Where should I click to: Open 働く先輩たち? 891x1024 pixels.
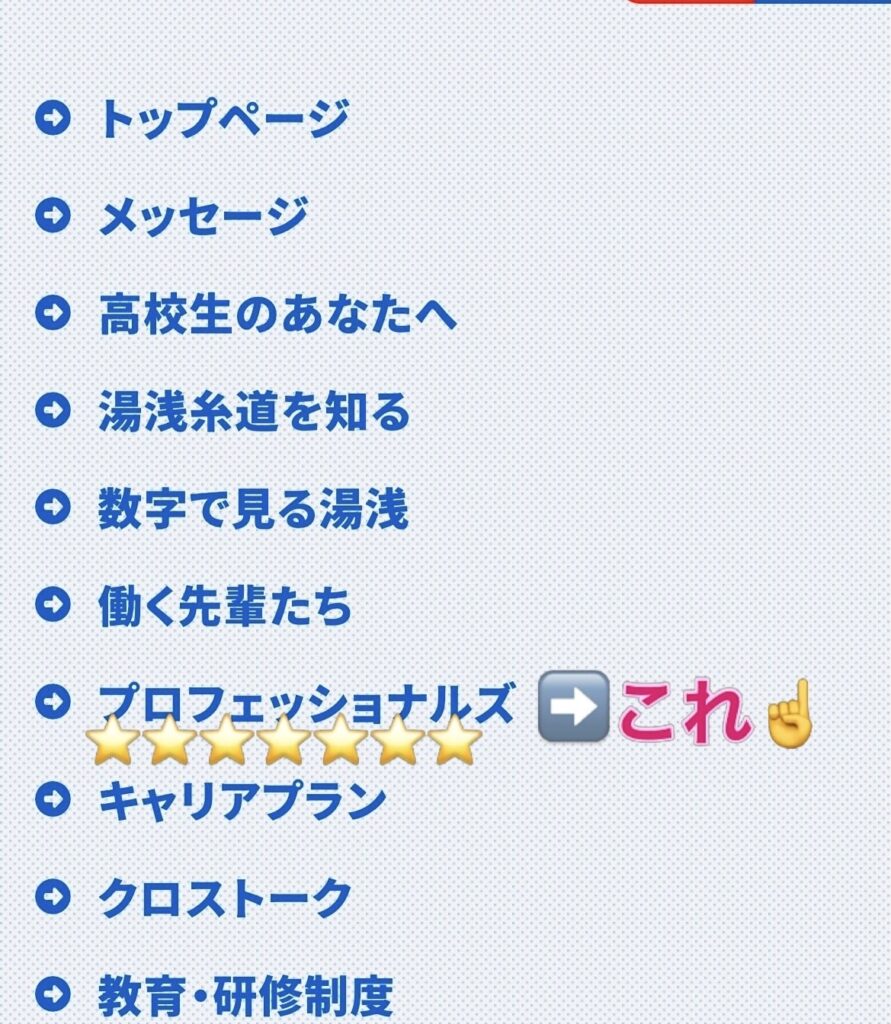225,607
